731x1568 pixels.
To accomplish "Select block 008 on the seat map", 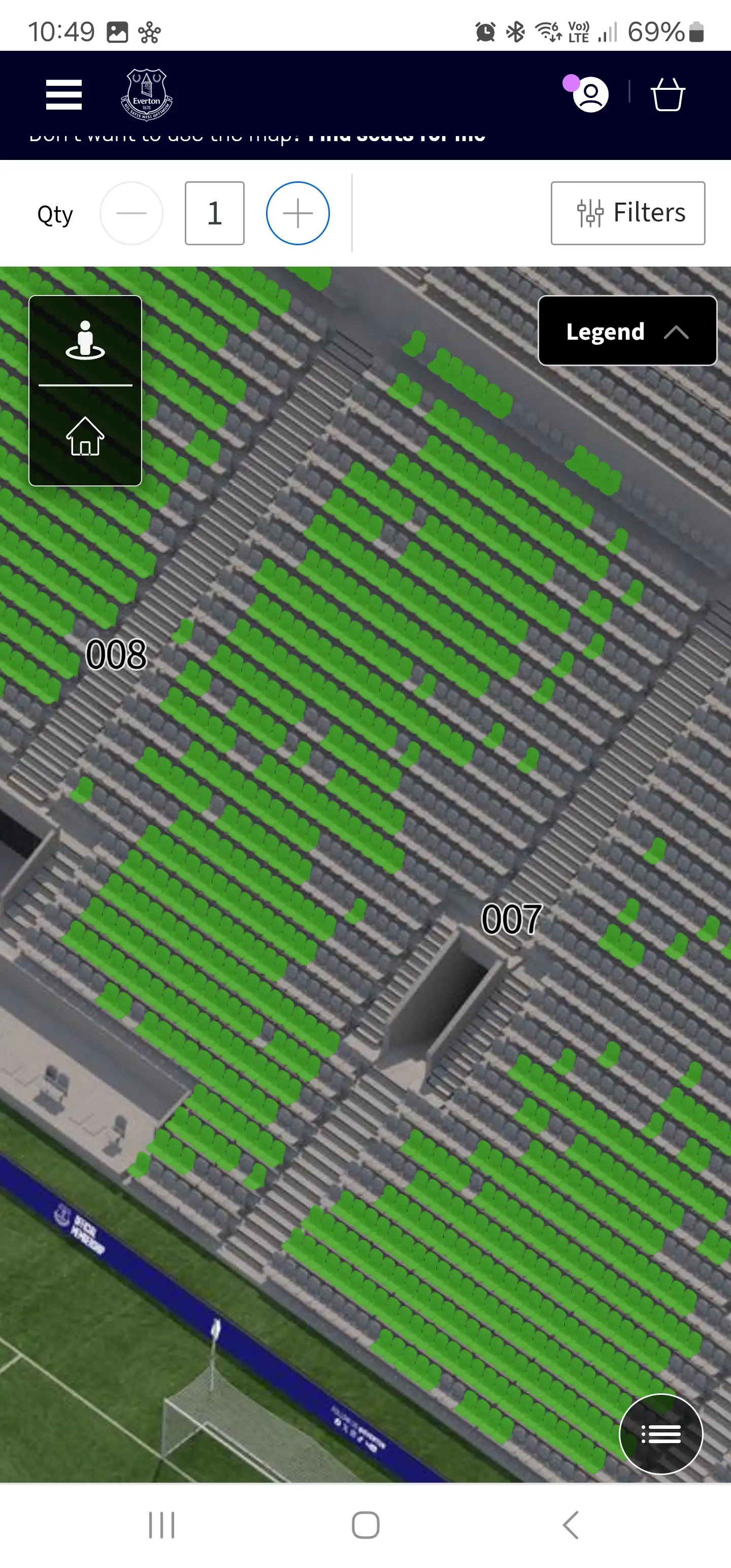I will click(x=116, y=655).
